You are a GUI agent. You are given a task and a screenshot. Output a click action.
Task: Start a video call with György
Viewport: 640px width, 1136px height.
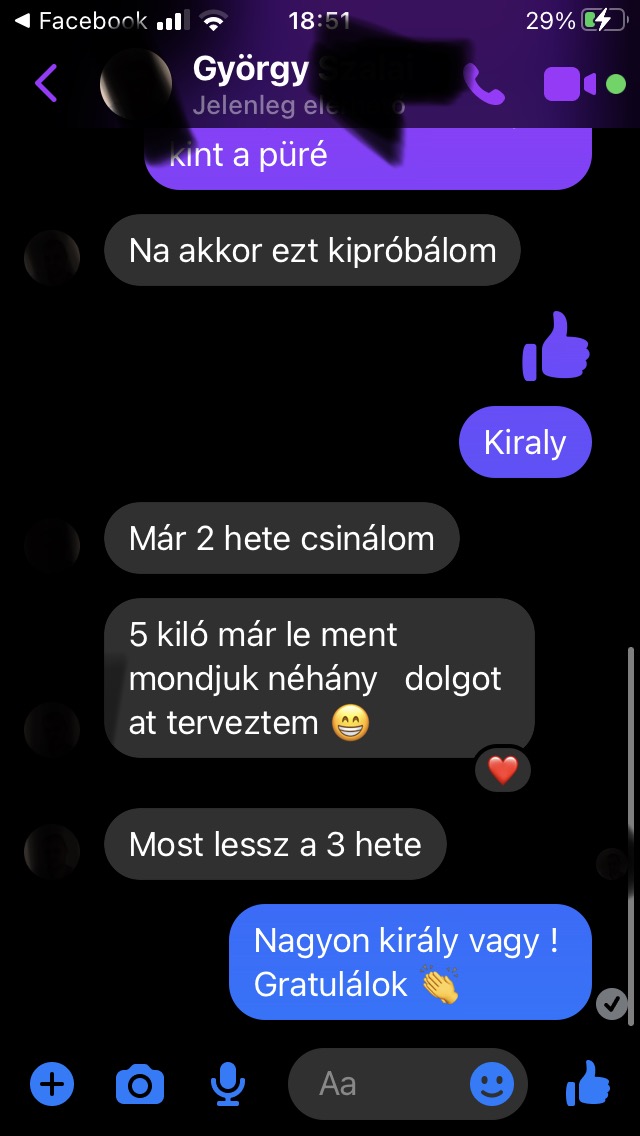570,85
